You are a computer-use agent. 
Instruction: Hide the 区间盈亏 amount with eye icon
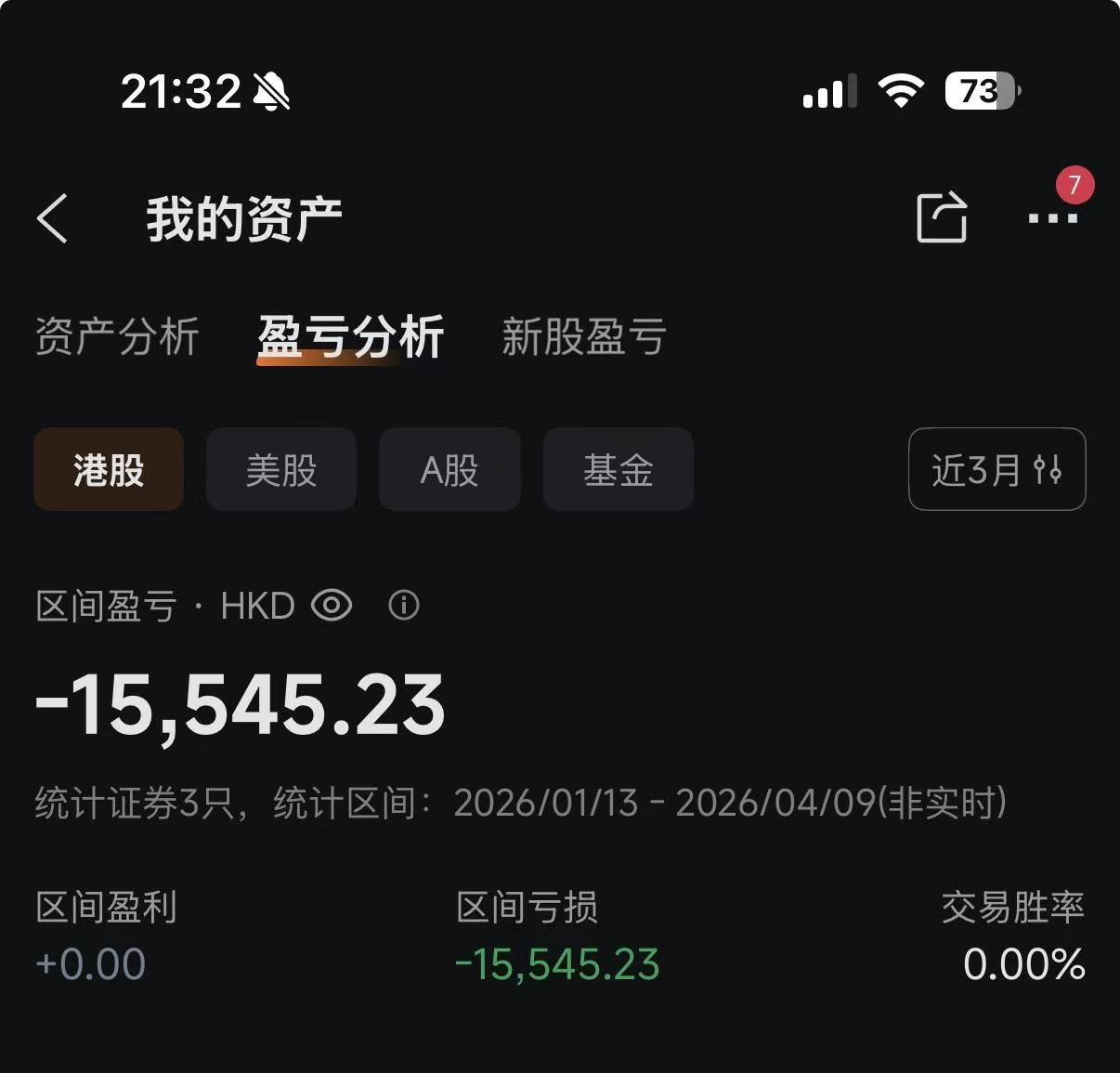332,606
